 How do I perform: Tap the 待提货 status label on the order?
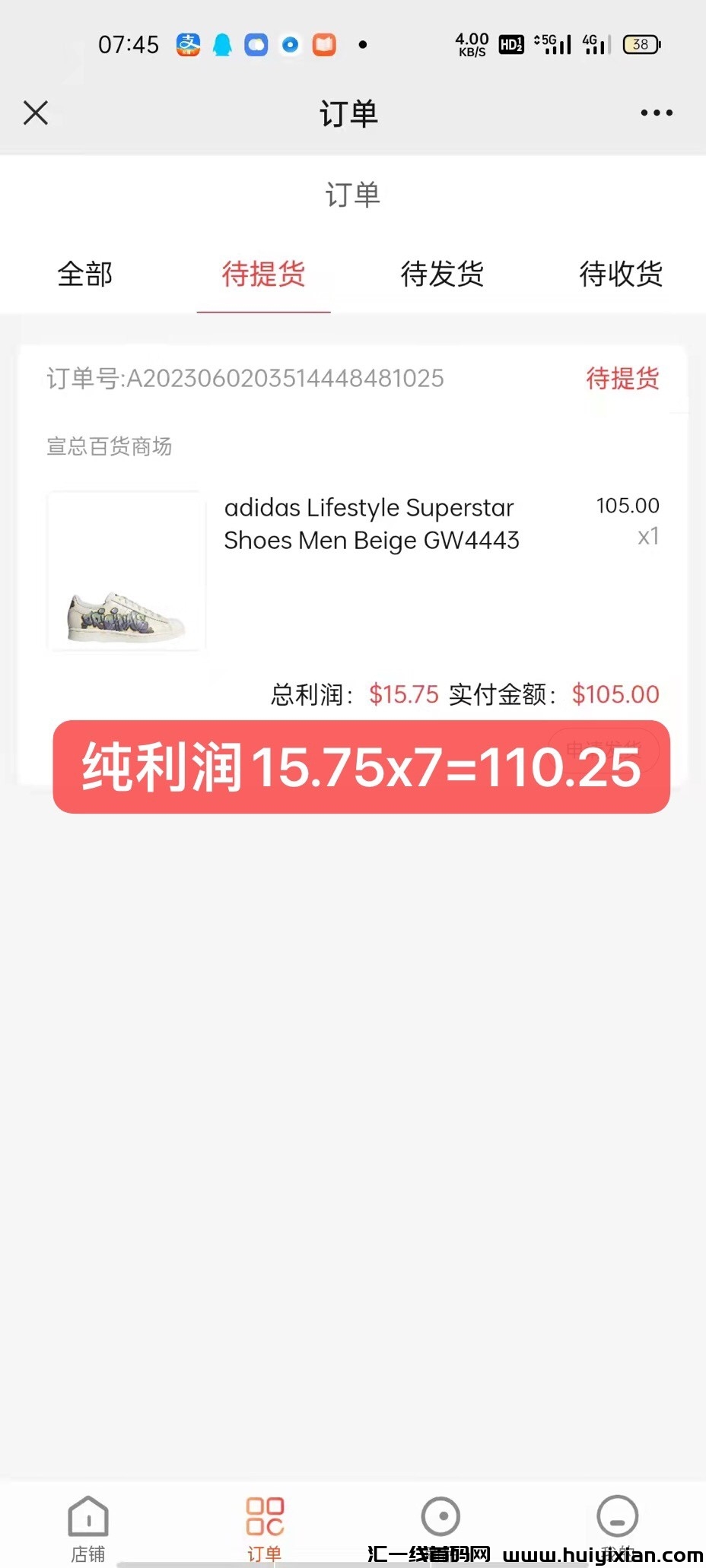click(x=622, y=379)
